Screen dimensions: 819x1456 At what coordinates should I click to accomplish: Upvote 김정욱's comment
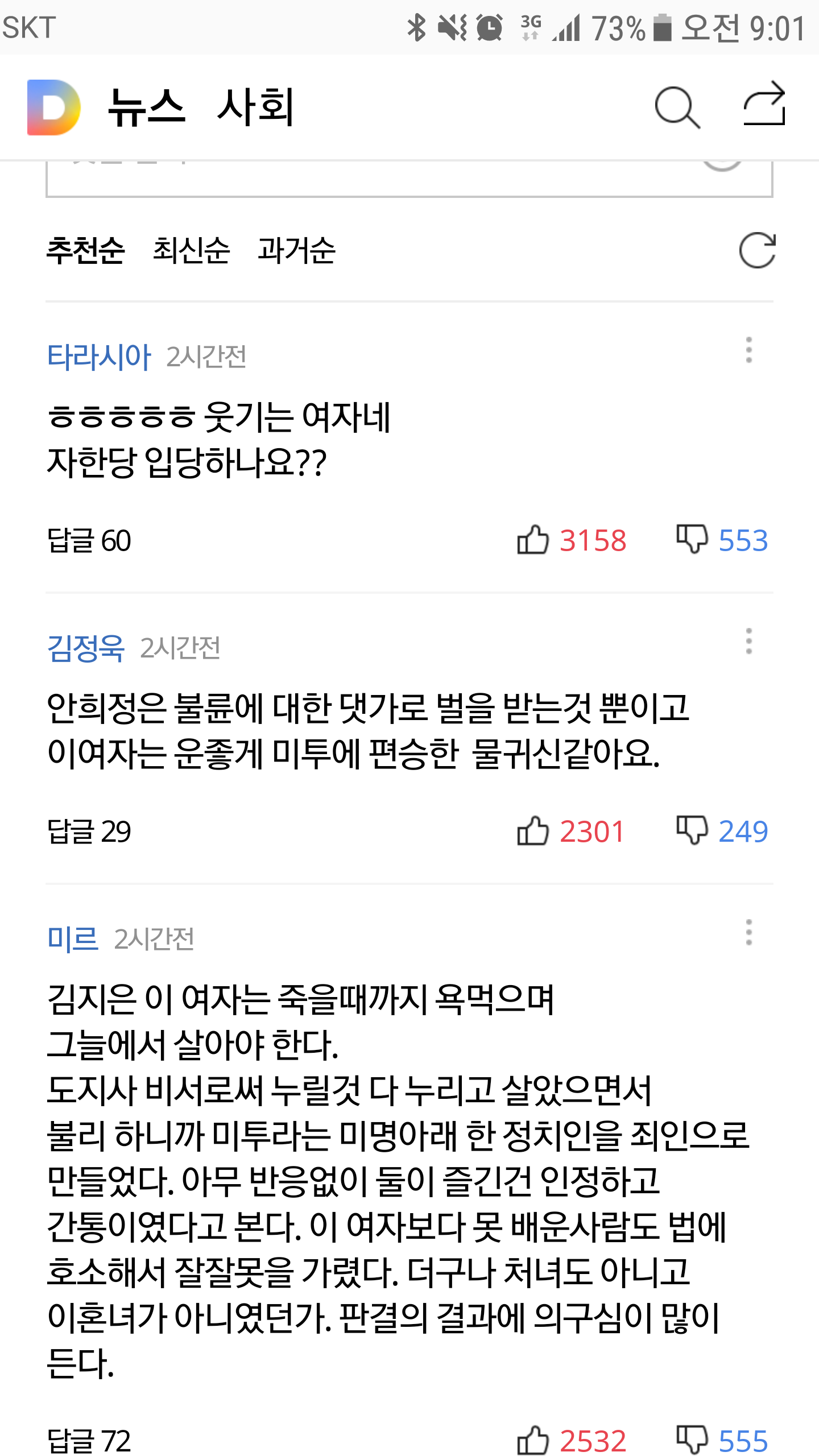[x=533, y=830]
